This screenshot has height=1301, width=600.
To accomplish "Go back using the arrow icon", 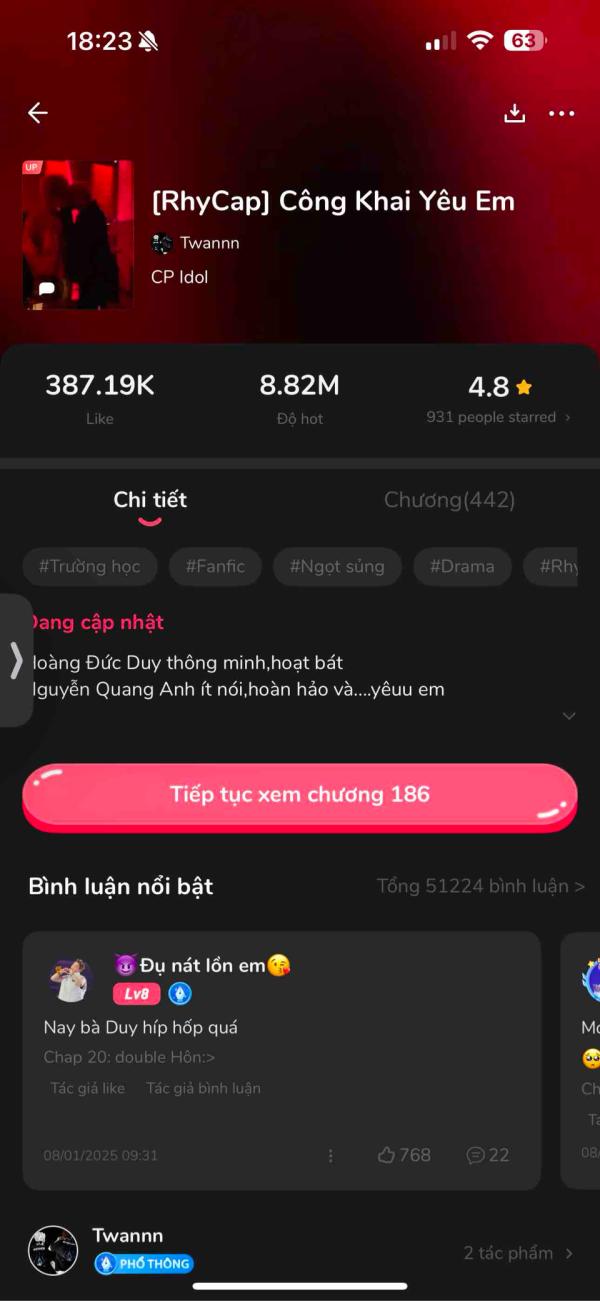I will click(x=38, y=113).
